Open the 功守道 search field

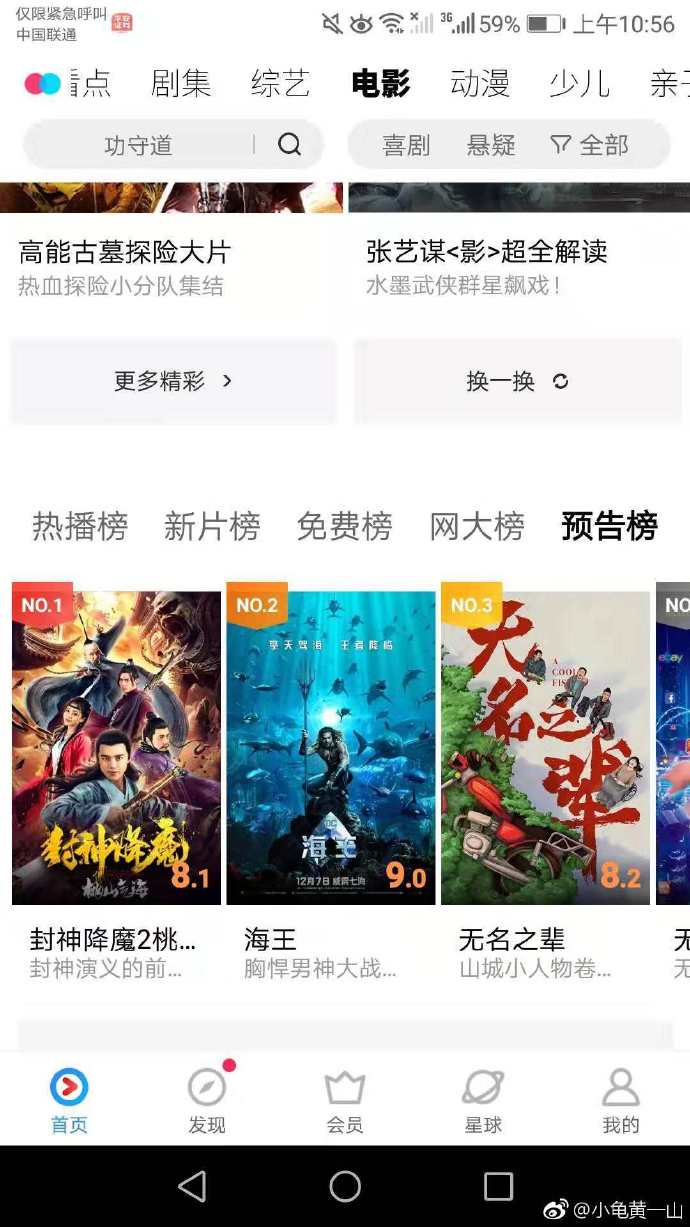[x=138, y=146]
